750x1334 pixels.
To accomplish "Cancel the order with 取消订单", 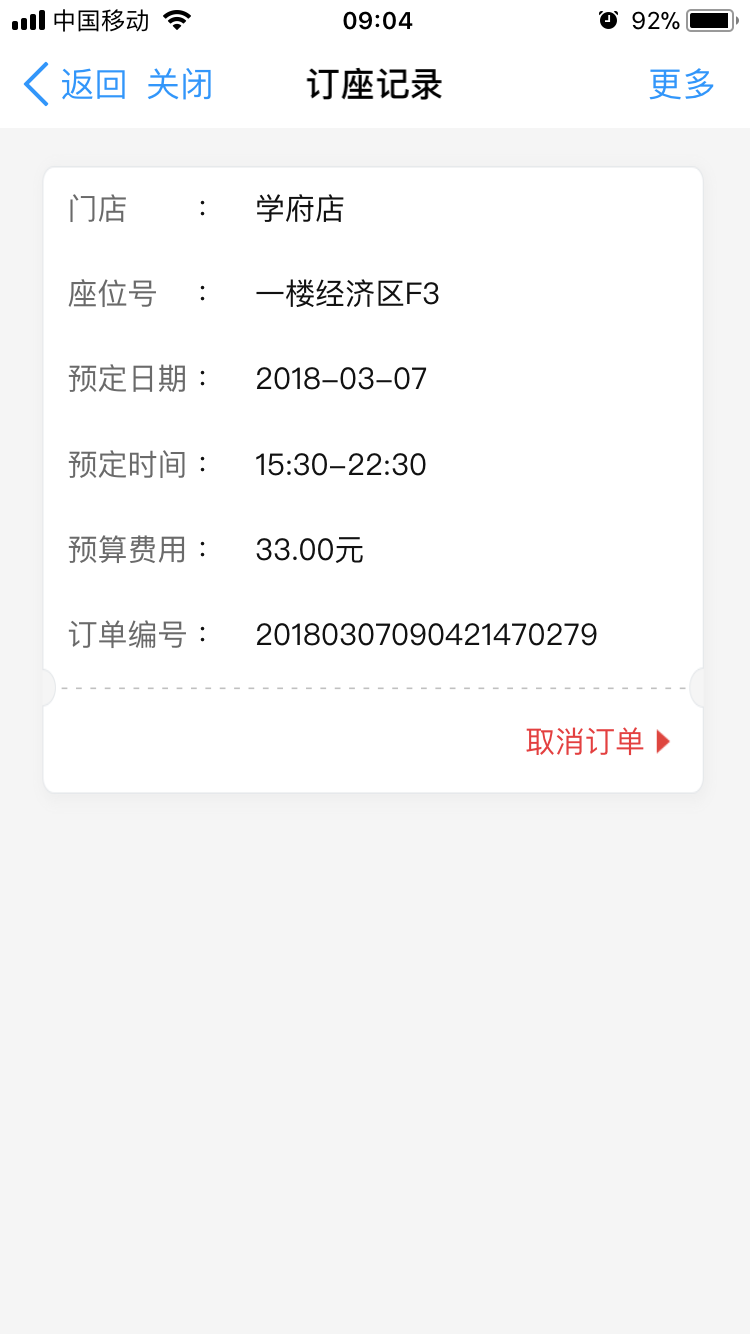I will pos(597,741).
